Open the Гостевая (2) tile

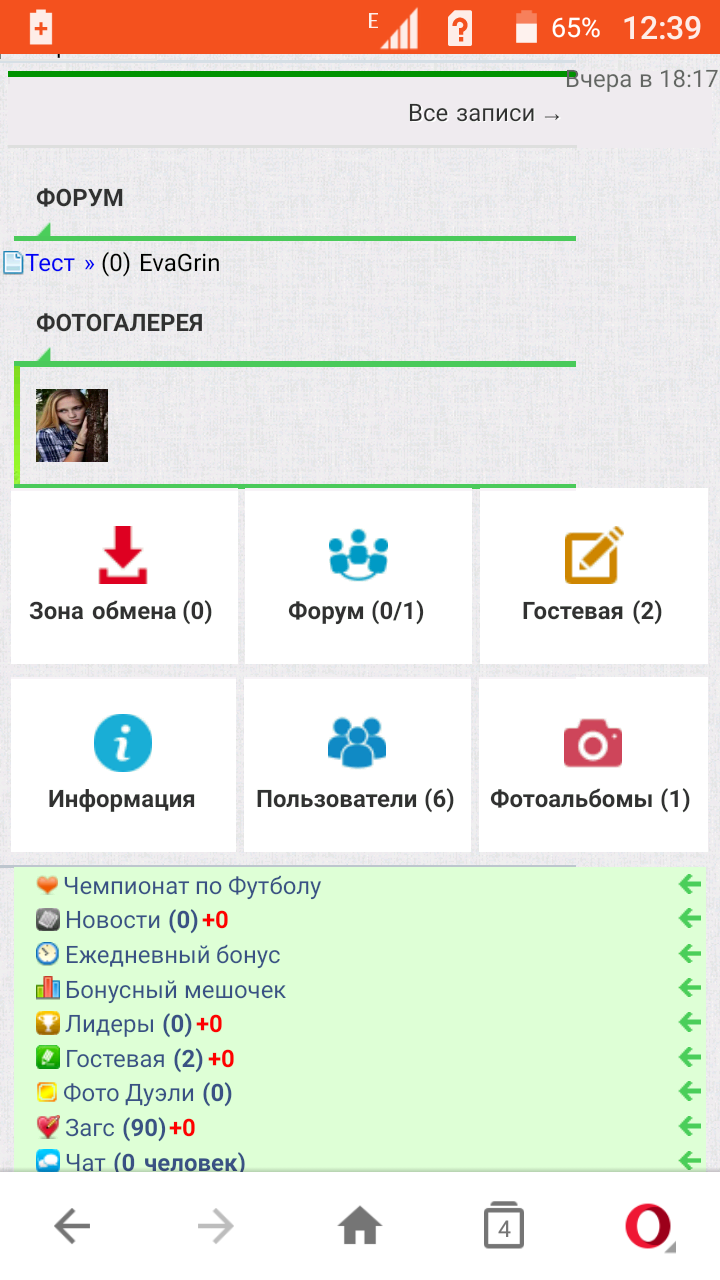(593, 575)
